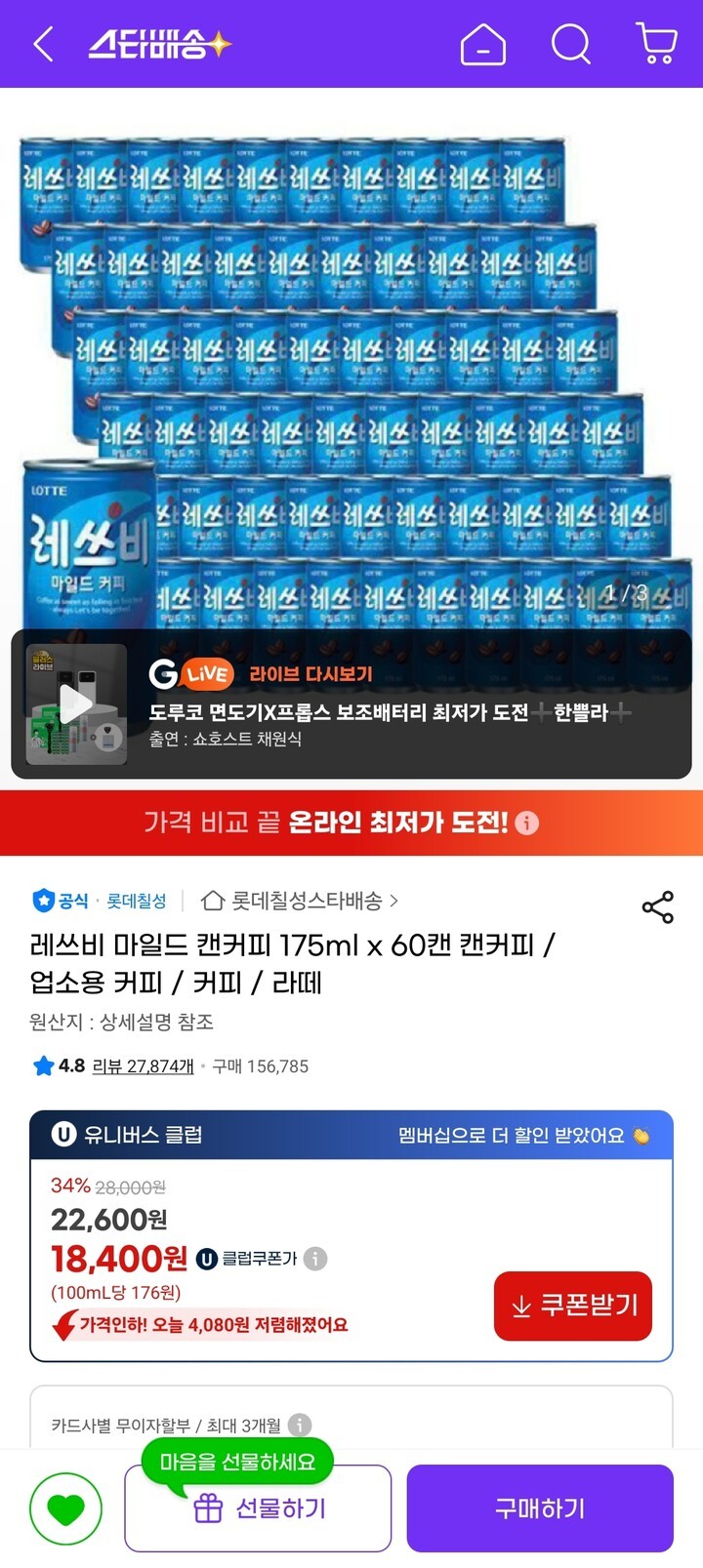Tap 구매하기 to buy now
Screen dimensions: 703x1568
tap(540, 1509)
